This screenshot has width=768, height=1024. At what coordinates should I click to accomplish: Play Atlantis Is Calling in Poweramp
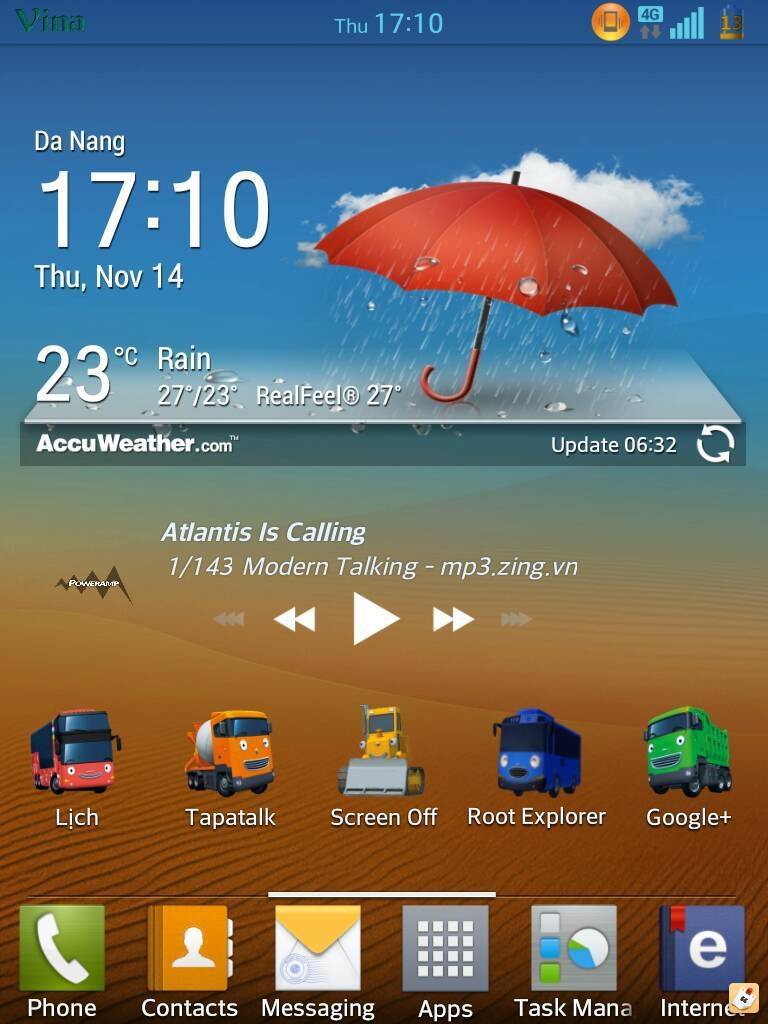click(x=376, y=619)
